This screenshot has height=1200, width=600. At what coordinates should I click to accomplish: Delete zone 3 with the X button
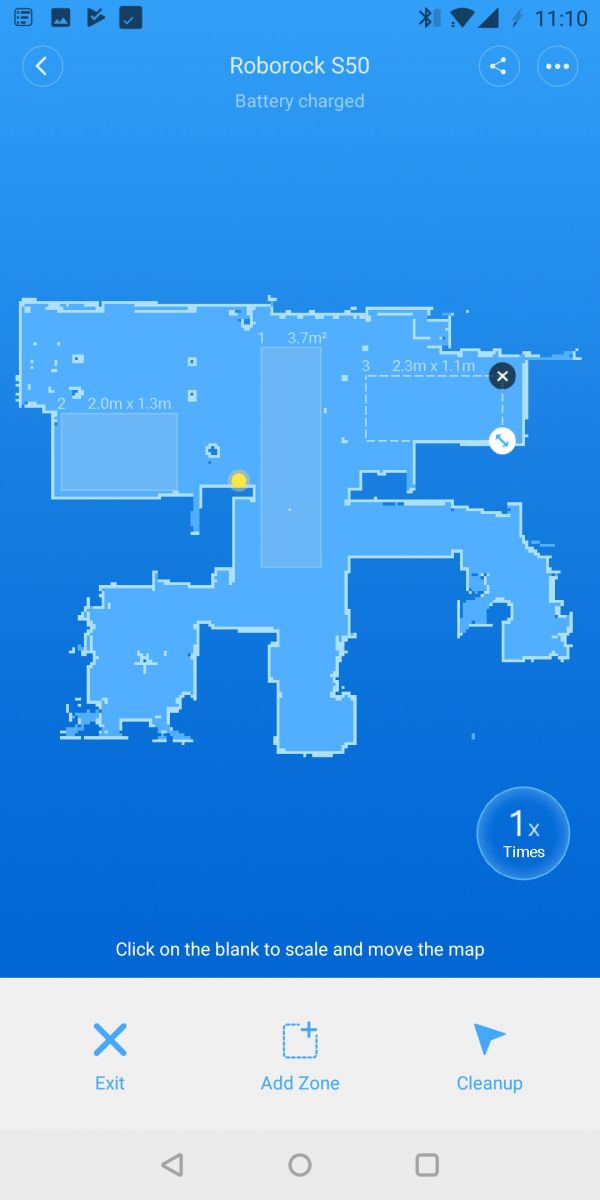pos(502,376)
